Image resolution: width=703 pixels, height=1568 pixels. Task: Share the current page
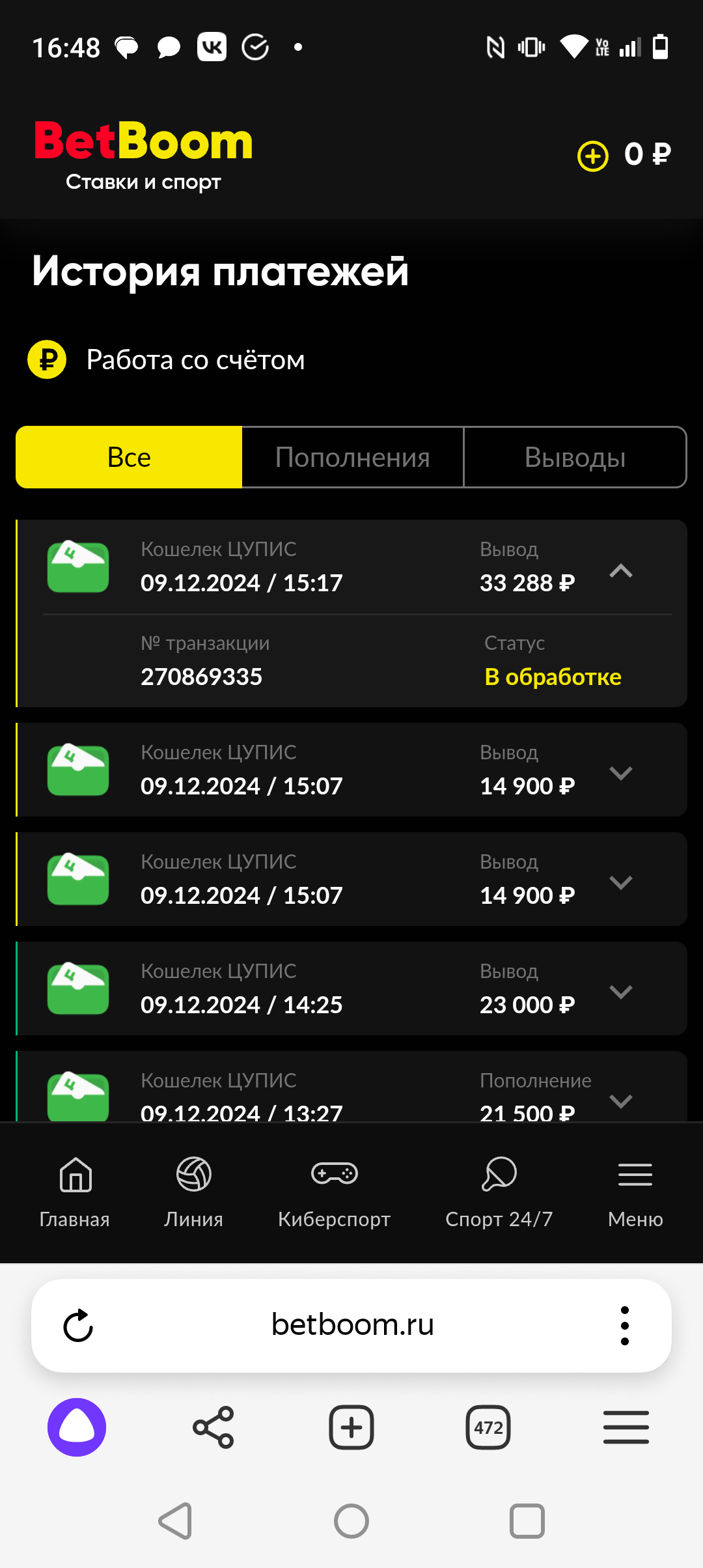coord(214,1427)
